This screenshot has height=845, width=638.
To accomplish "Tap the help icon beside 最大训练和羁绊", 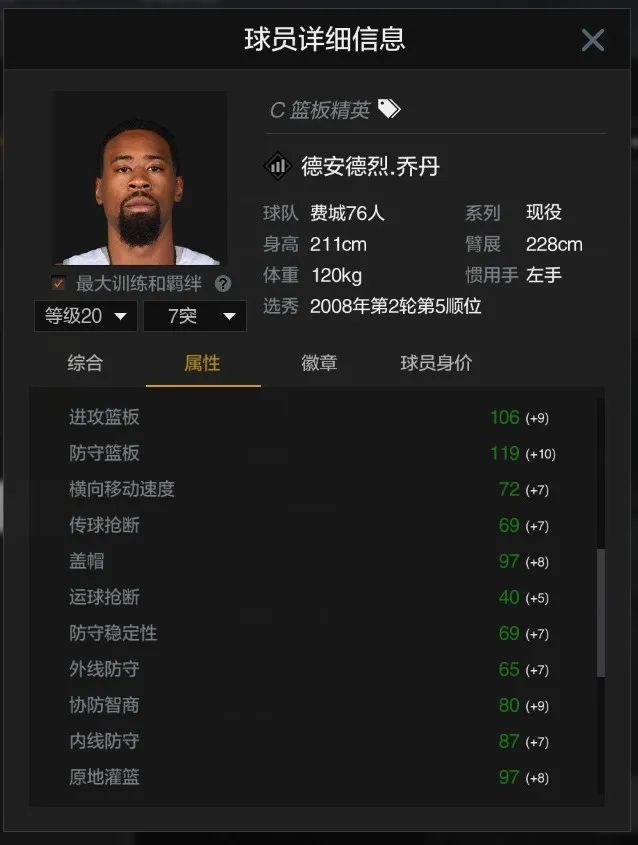I will pyautogui.click(x=222, y=284).
